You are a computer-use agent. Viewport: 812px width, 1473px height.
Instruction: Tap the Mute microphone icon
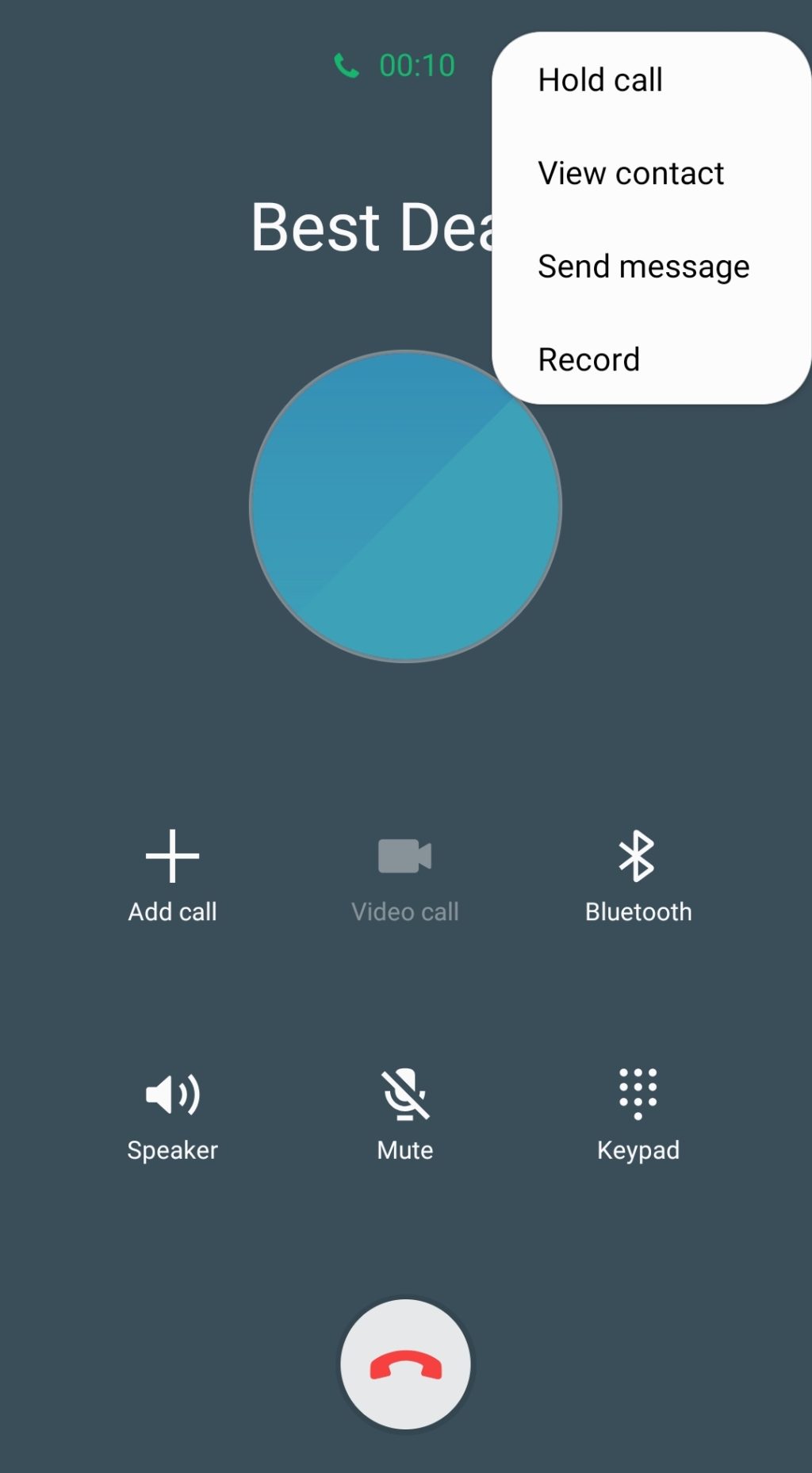coord(405,1095)
